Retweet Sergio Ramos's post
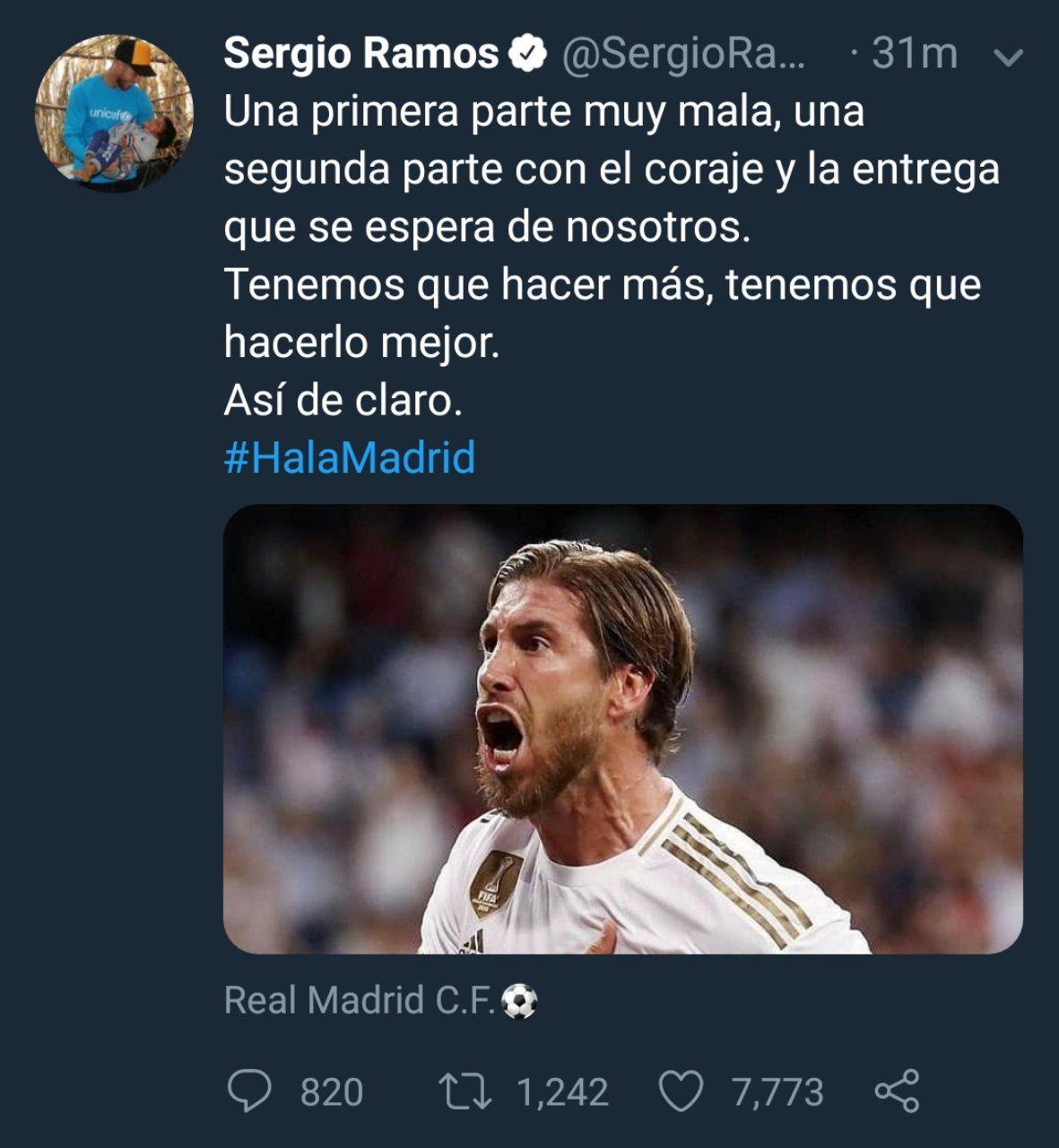The width and height of the screenshot is (1059, 1148). click(464, 1091)
